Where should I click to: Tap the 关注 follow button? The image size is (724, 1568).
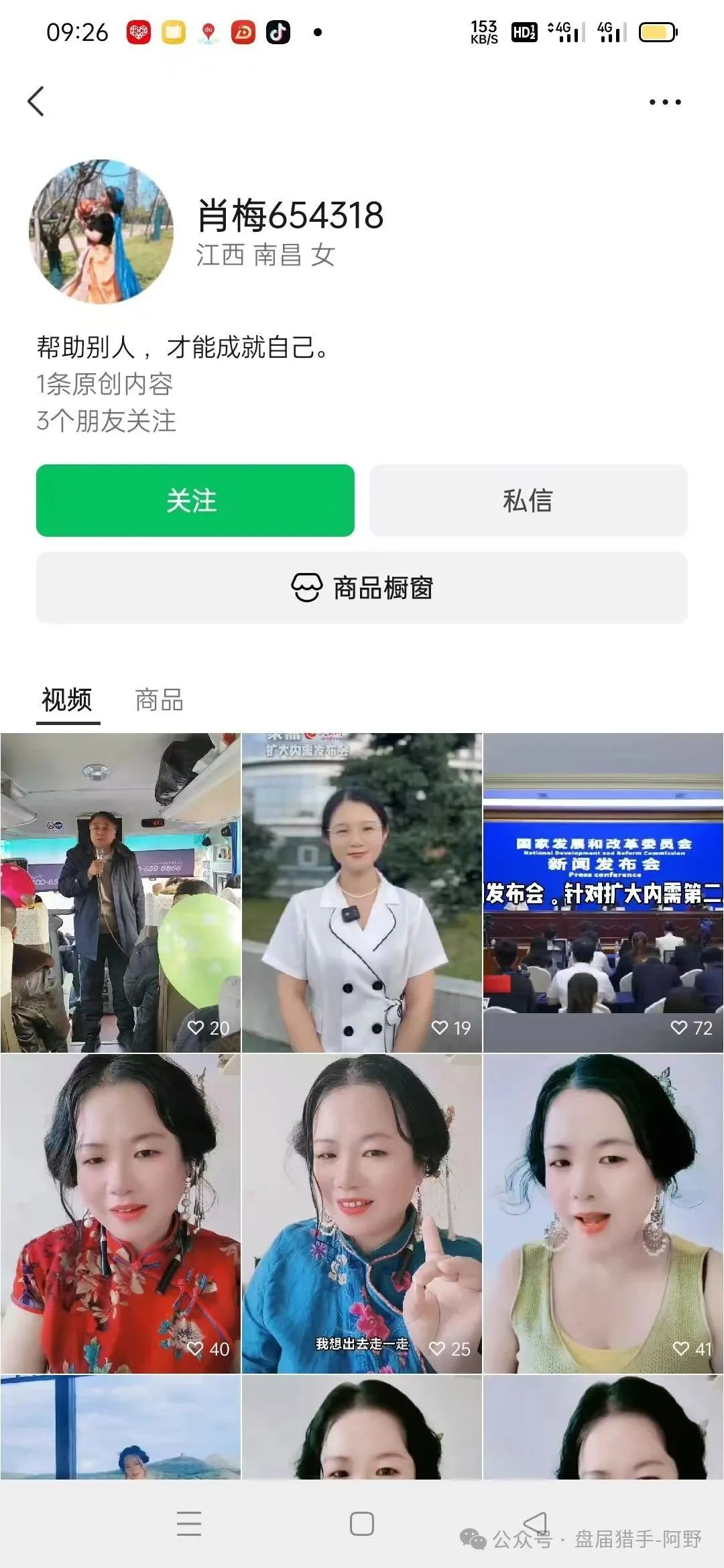point(195,501)
